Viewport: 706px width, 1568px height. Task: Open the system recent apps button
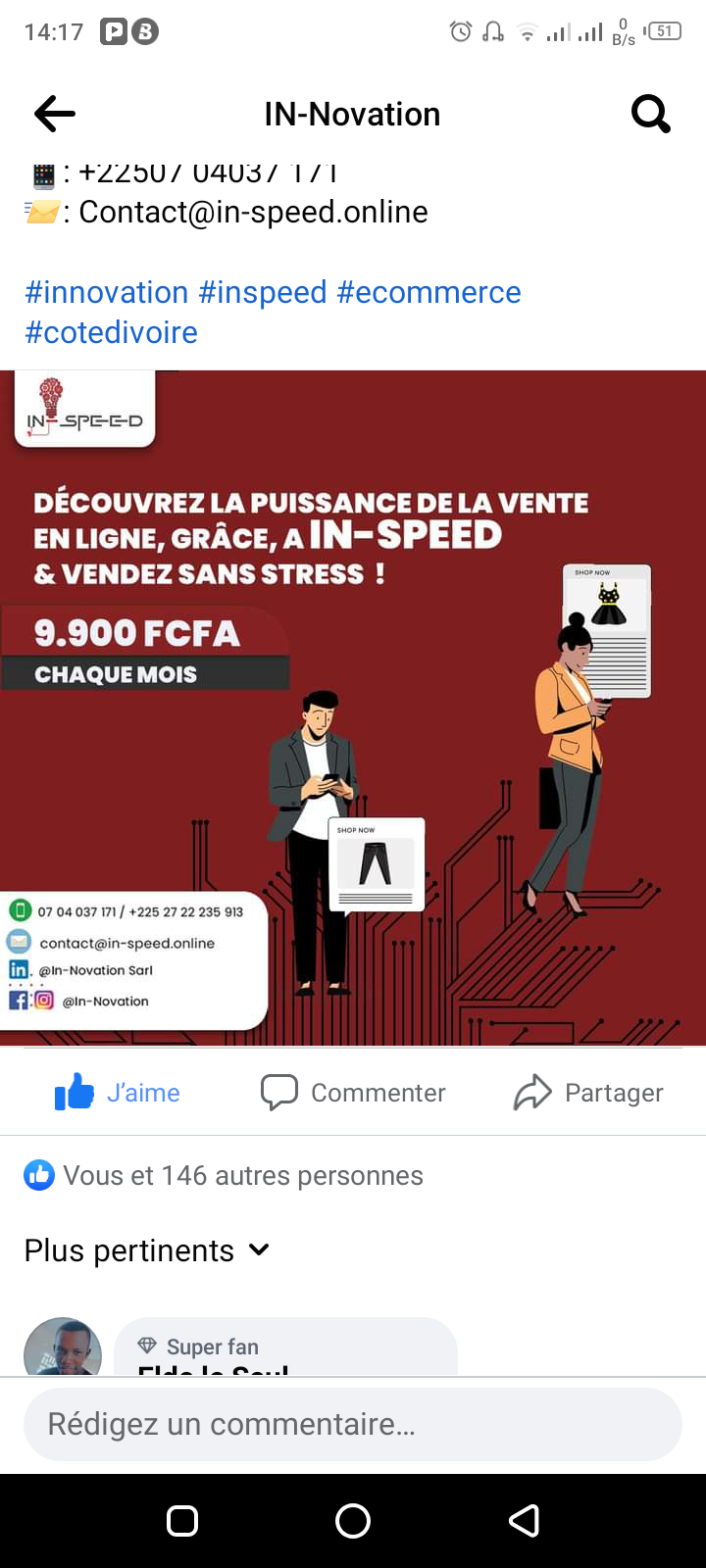click(182, 1521)
